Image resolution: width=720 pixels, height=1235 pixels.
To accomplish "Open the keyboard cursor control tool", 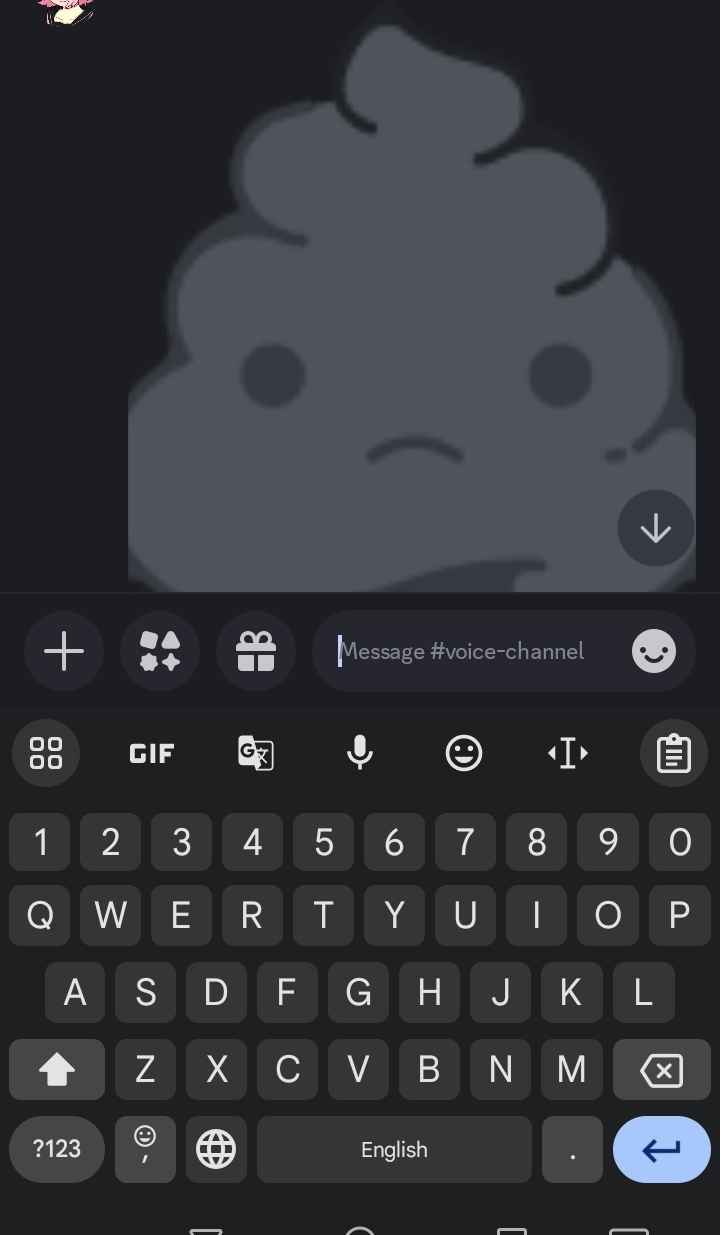I will (568, 753).
